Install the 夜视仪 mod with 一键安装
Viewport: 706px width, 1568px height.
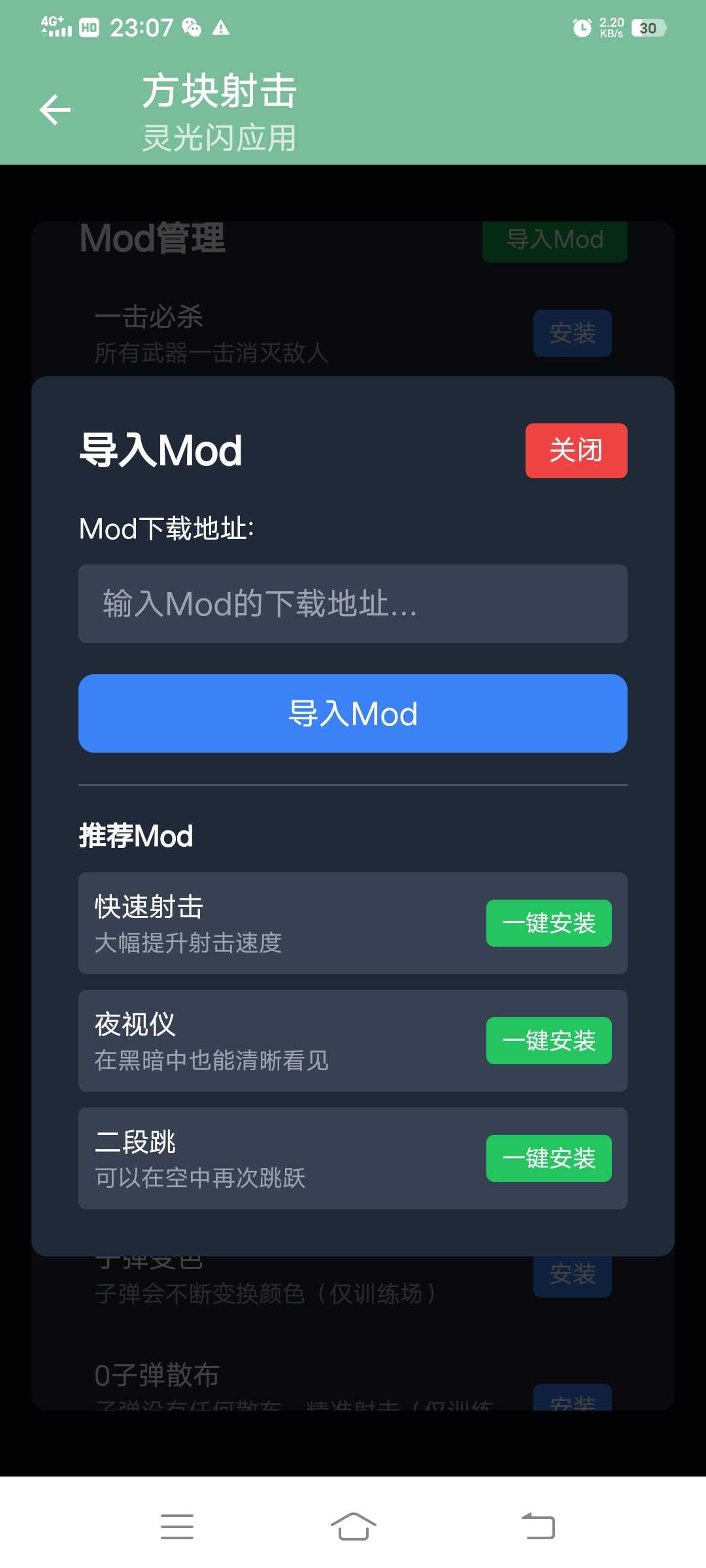[x=548, y=1041]
